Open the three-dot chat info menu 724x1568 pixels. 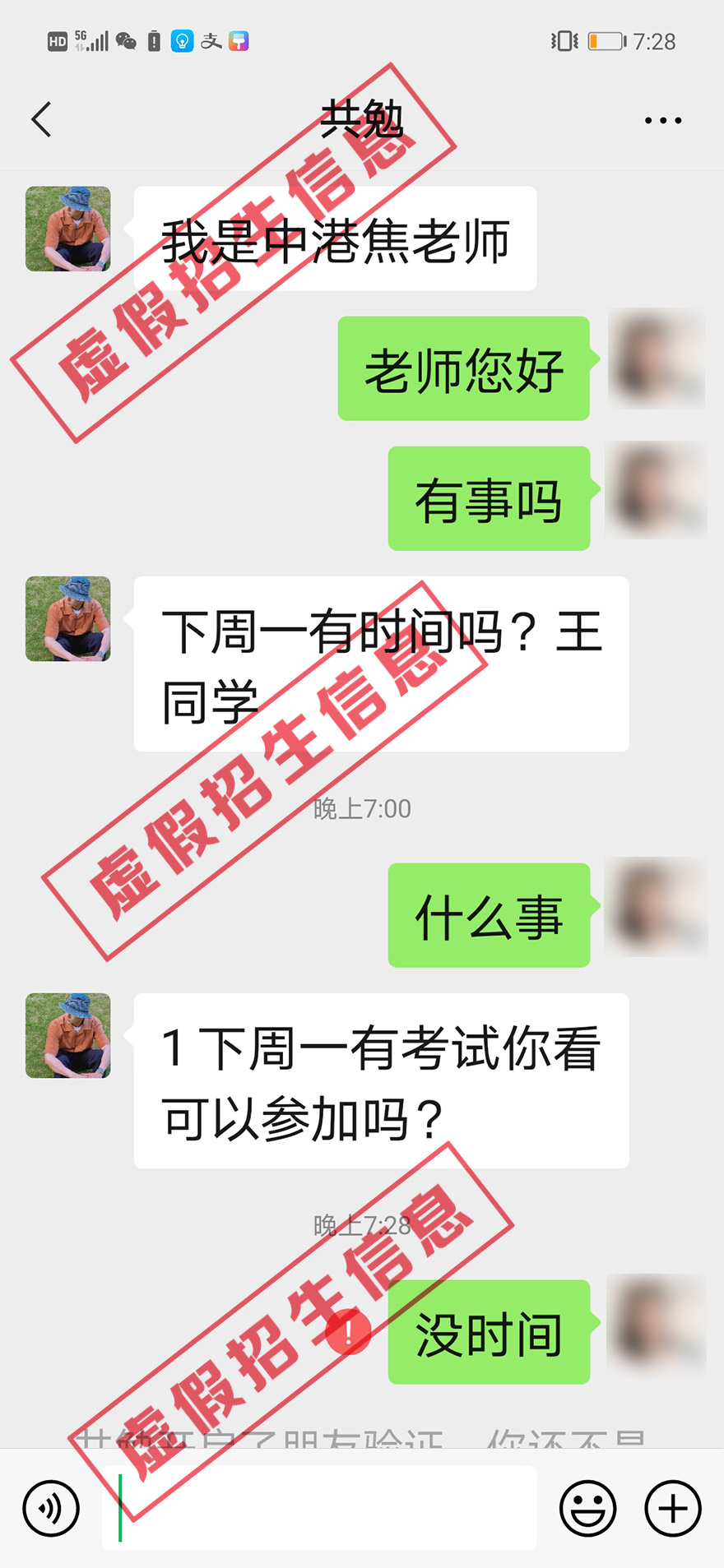[x=662, y=121]
